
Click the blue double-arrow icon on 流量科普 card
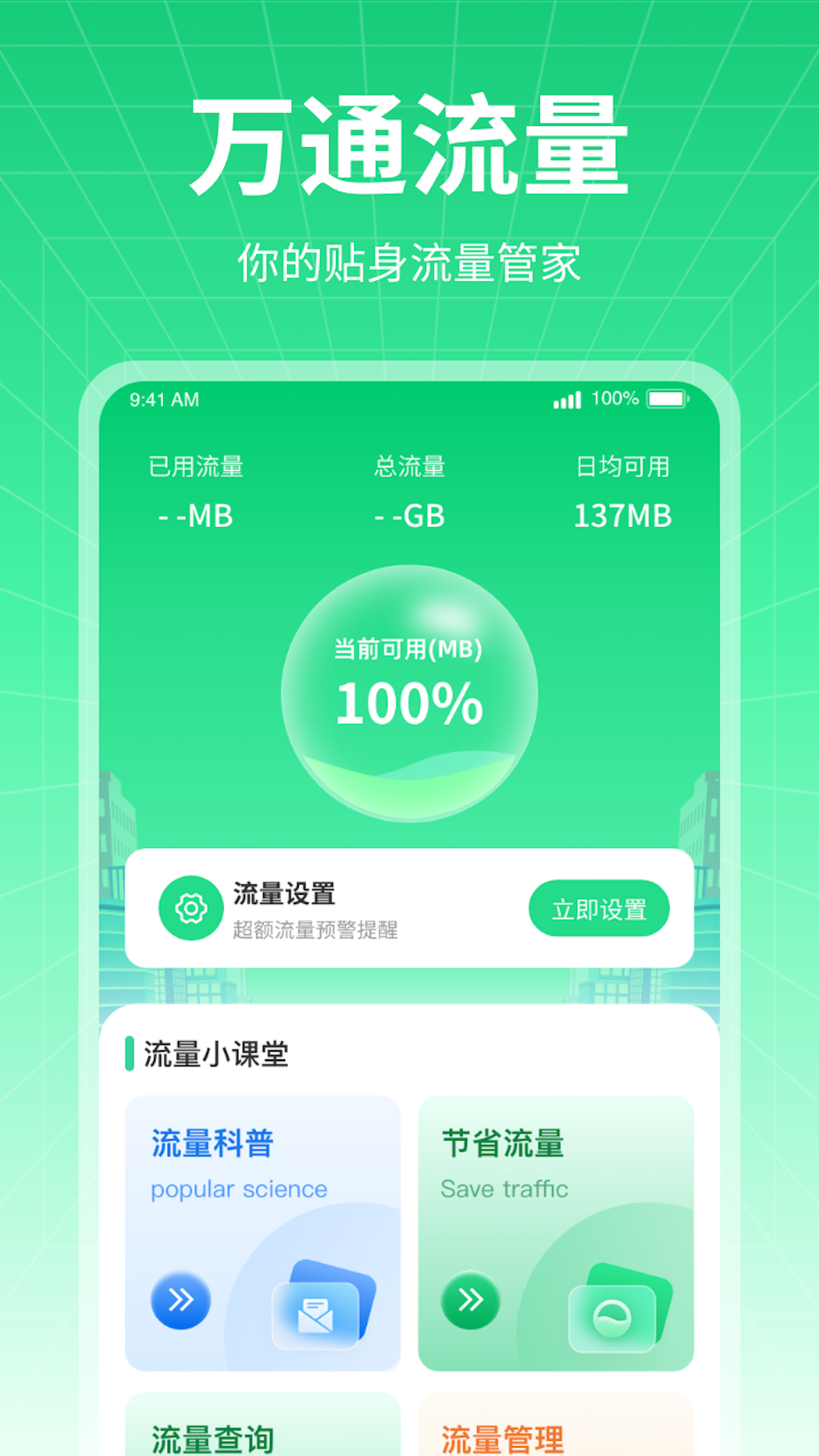pos(180,1300)
